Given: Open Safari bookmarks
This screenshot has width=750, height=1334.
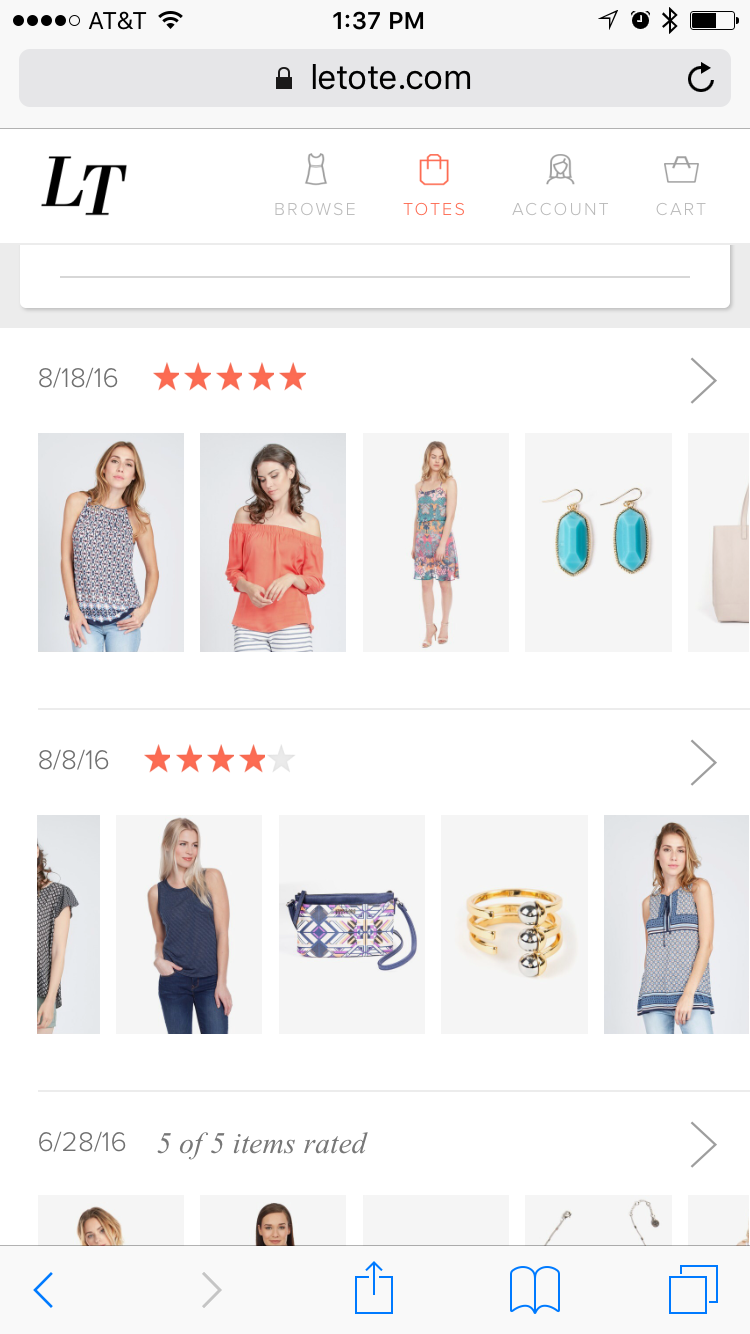Looking at the screenshot, I should [x=535, y=1290].
